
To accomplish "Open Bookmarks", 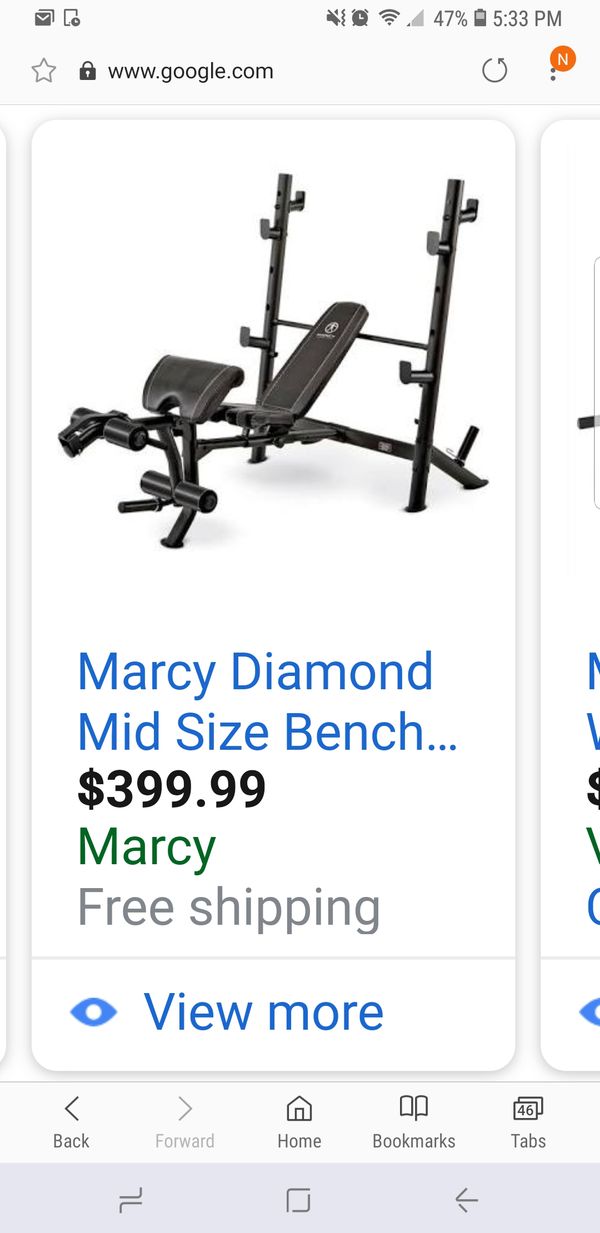I will (x=414, y=1122).
